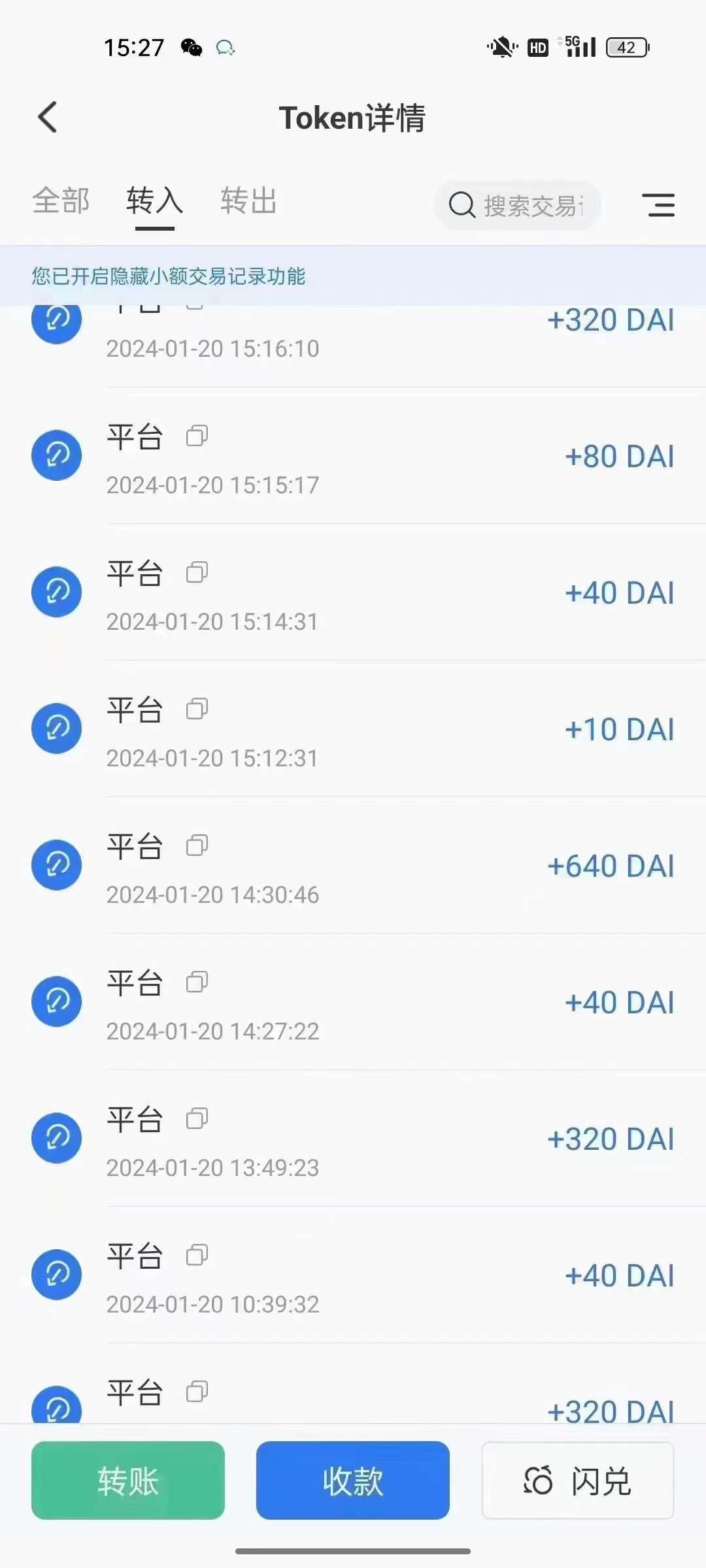
Task: Tap the green 转账 button
Action: (x=128, y=1480)
